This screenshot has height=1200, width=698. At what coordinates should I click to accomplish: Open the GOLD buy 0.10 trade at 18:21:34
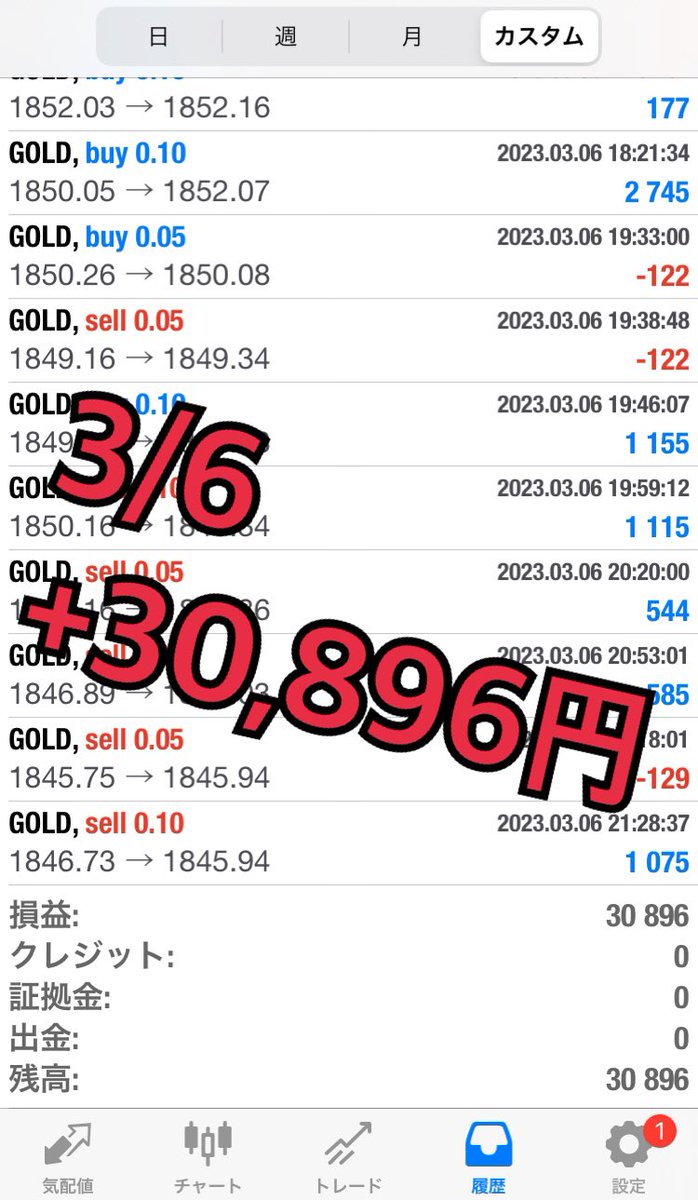tap(349, 173)
